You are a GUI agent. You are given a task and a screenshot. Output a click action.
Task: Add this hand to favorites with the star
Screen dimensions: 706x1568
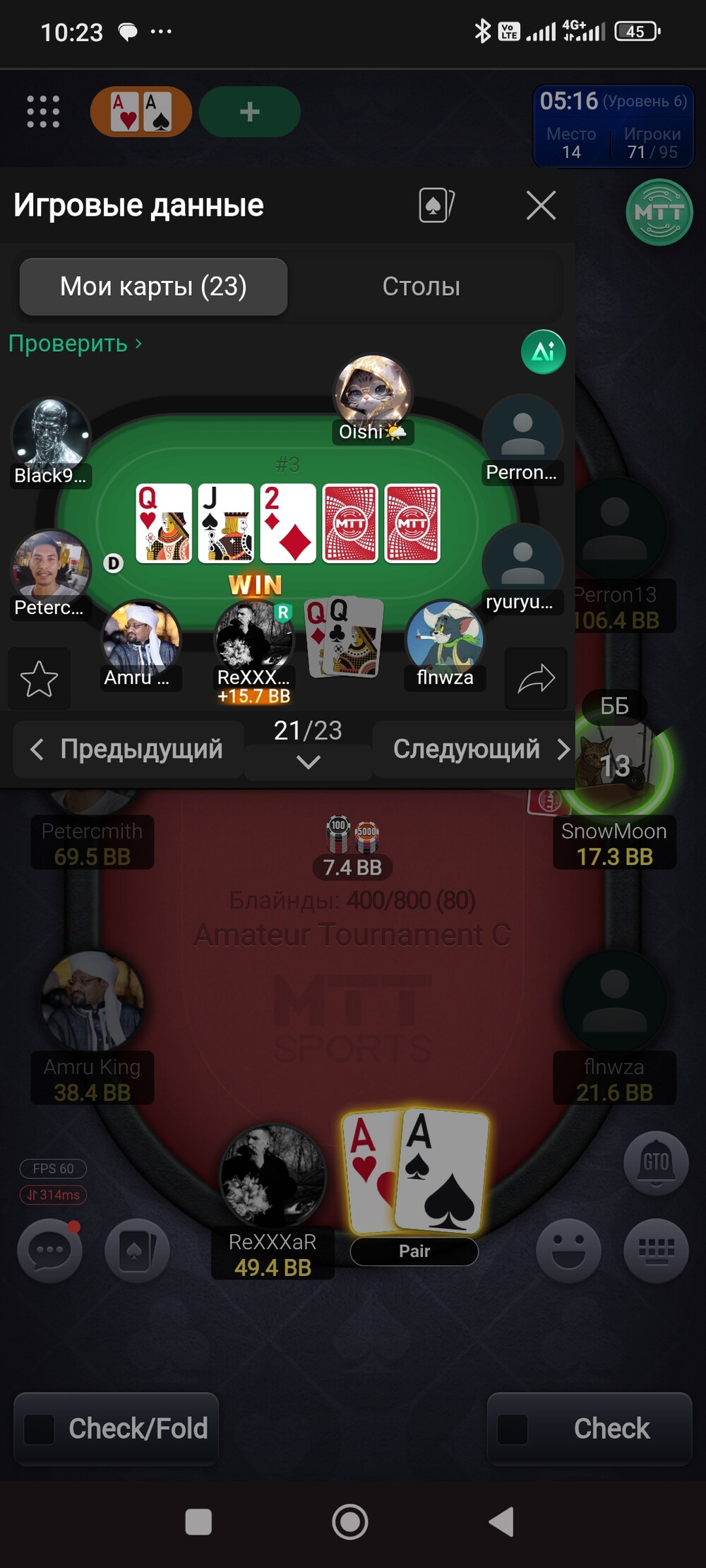39,679
